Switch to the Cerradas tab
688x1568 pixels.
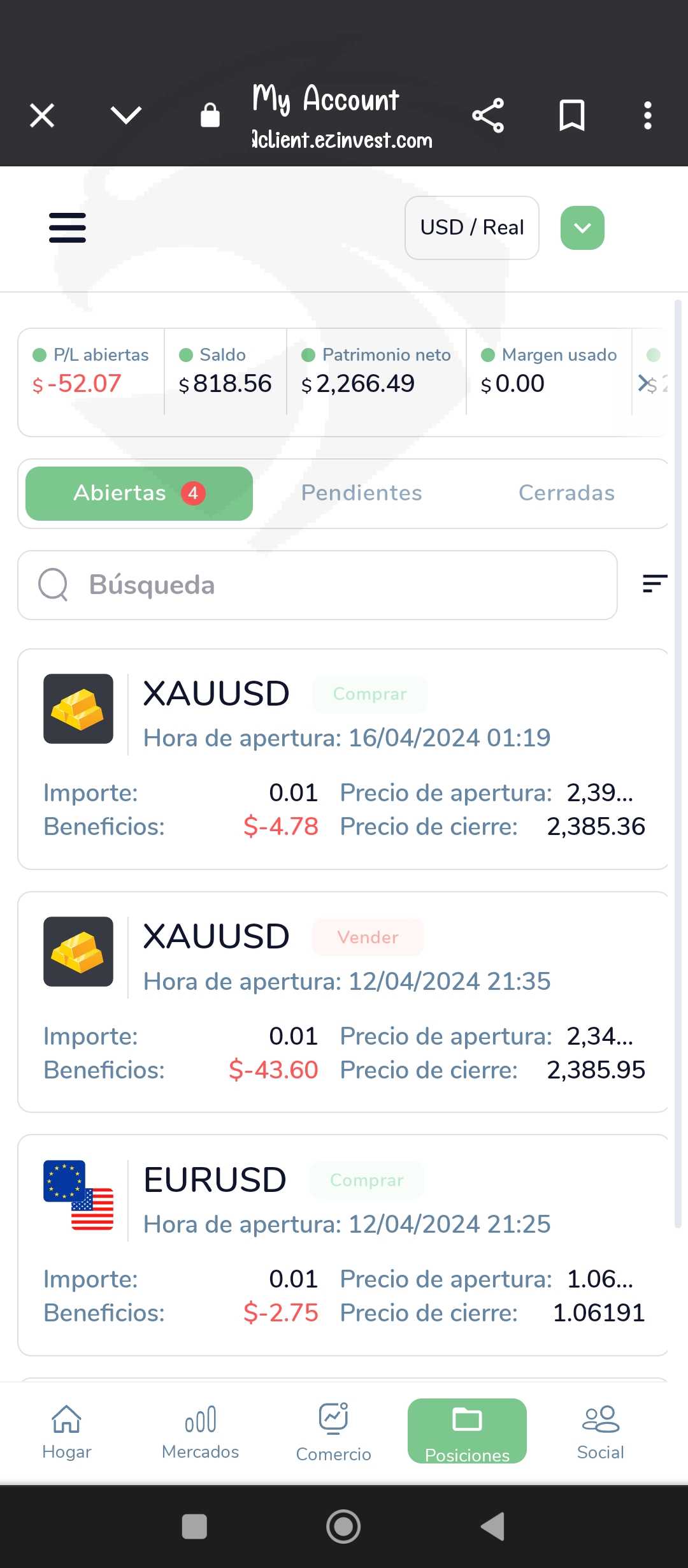pos(566,493)
